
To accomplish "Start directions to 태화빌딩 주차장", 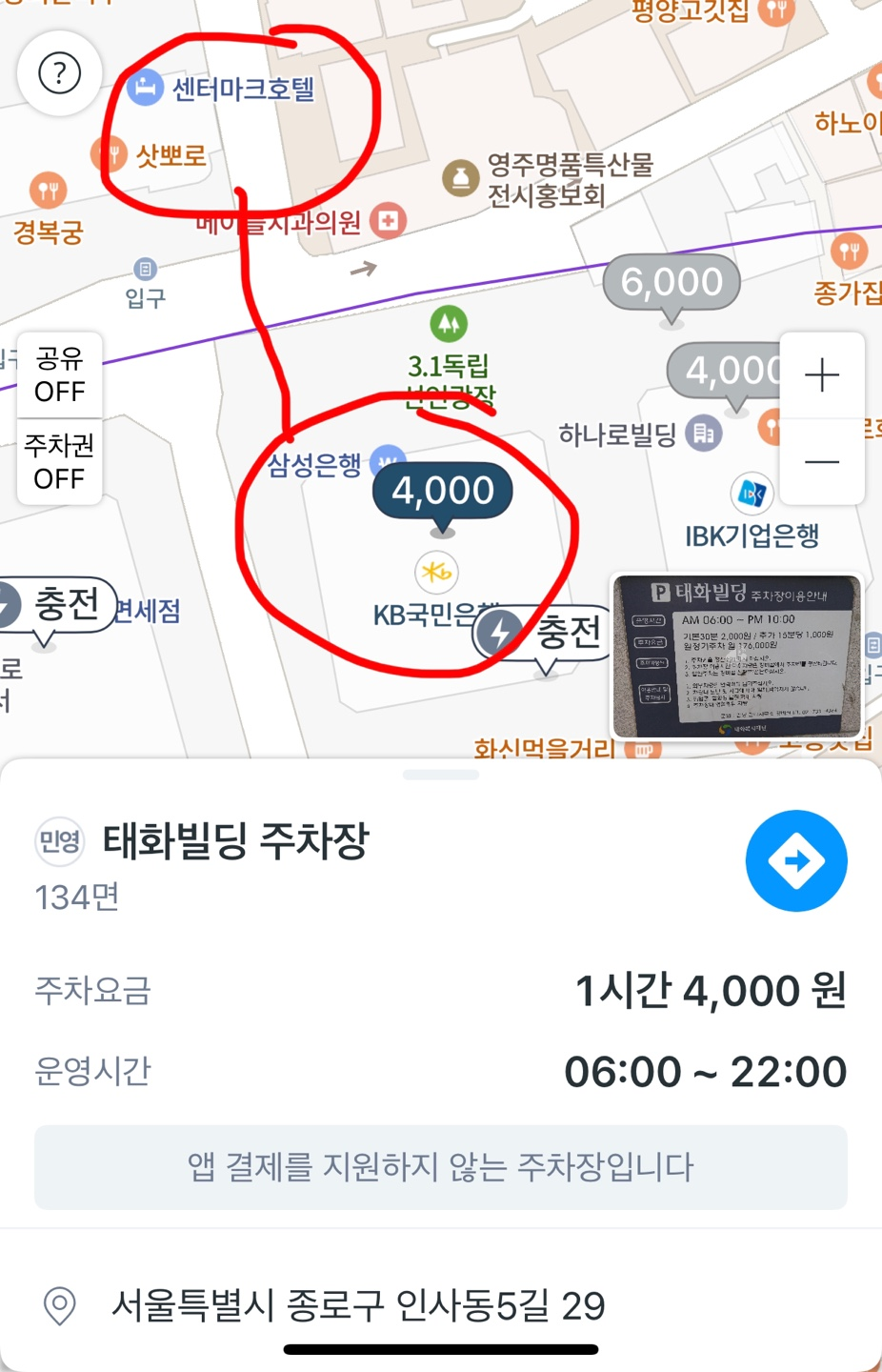I will pyautogui.click(x=795, y=860).
